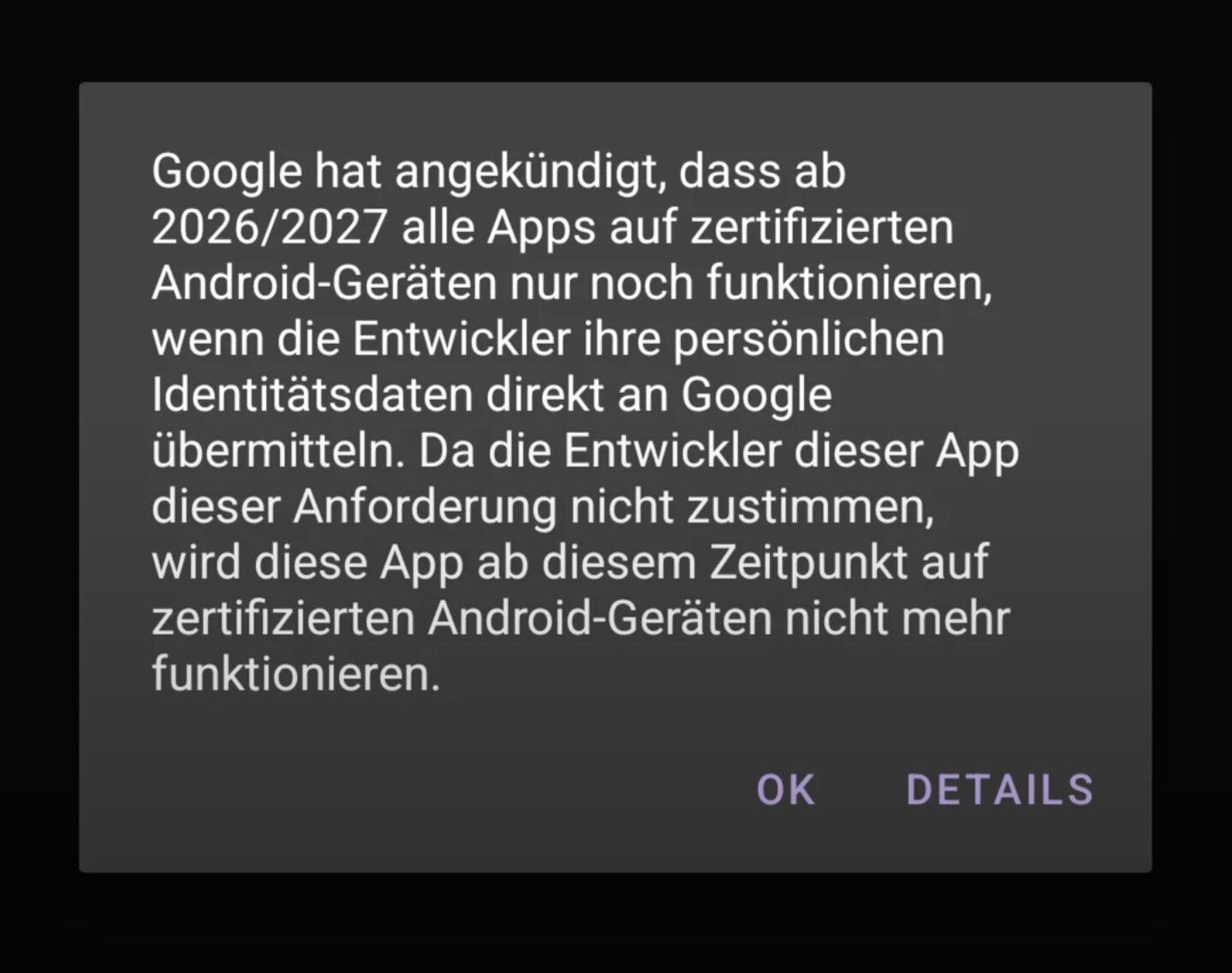This screenshot has width=1232, height=973.
Task: Confirm the dialog with OK
Action: pyautogui.click(x=785, y=789)
